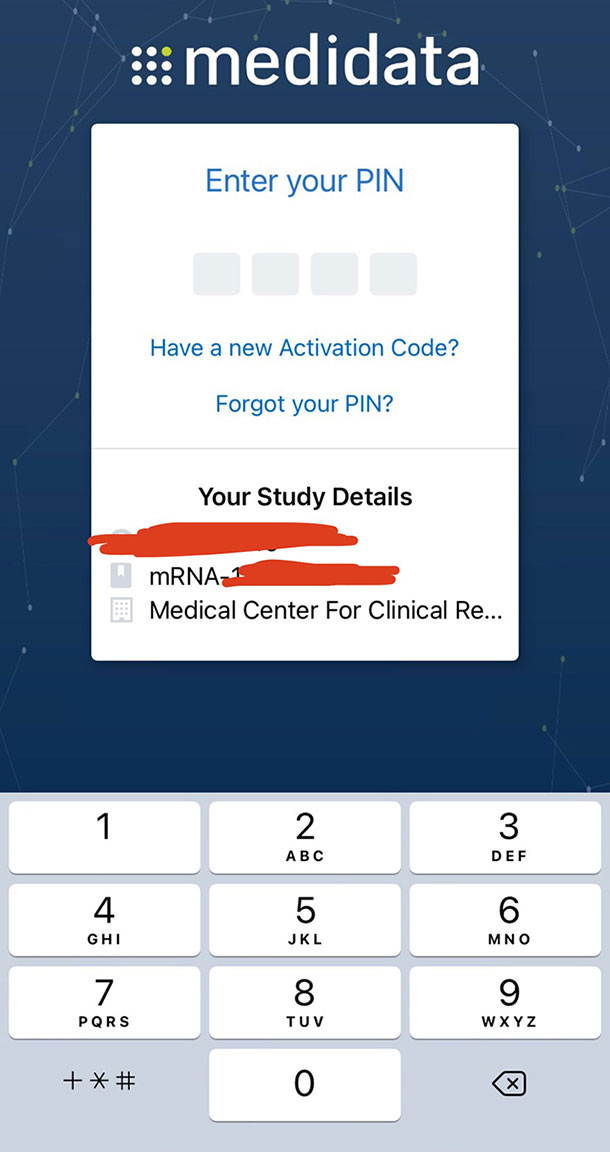Image resolution: width=610 pixels, height=1152 pixels.
Task: Hit the 3 key
Action: (x=508, y=837)
